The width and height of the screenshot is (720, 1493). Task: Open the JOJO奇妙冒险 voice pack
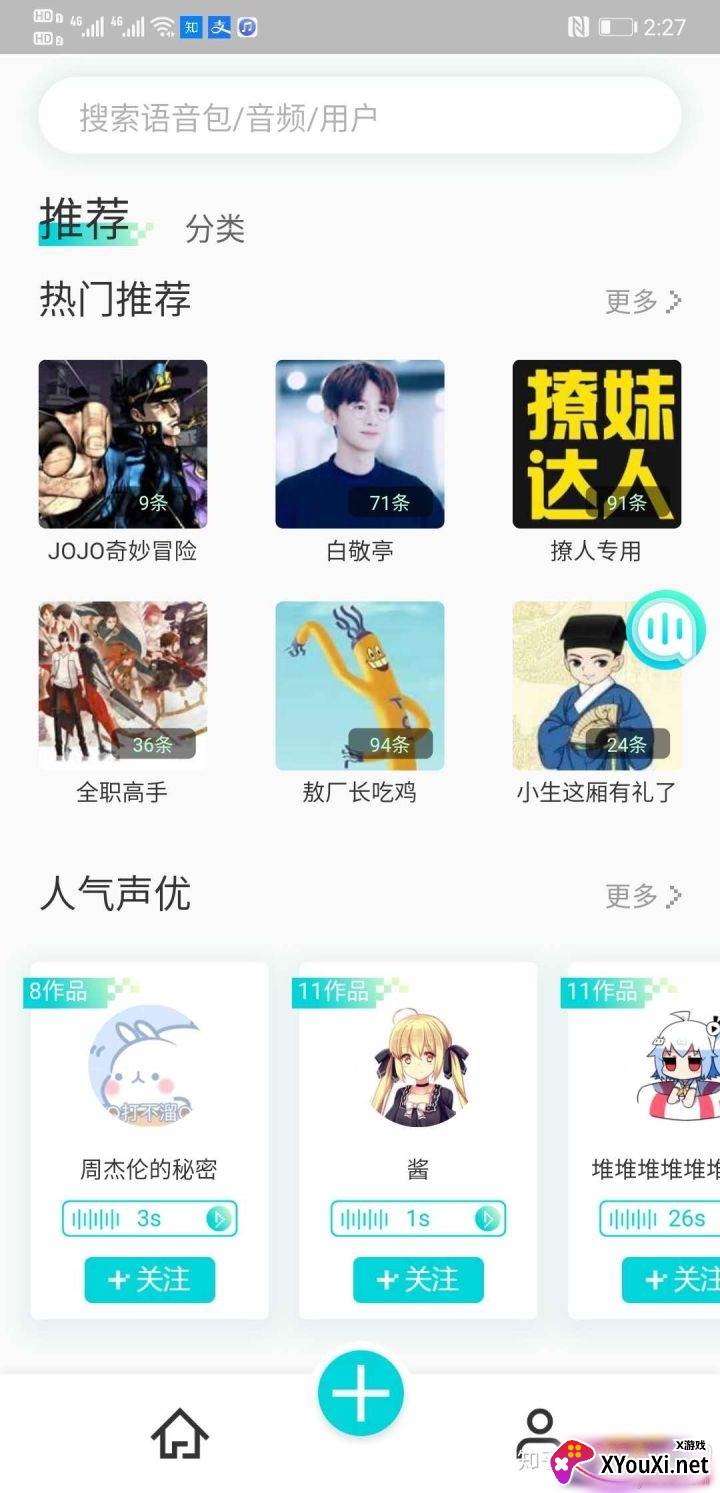point(123,444)
